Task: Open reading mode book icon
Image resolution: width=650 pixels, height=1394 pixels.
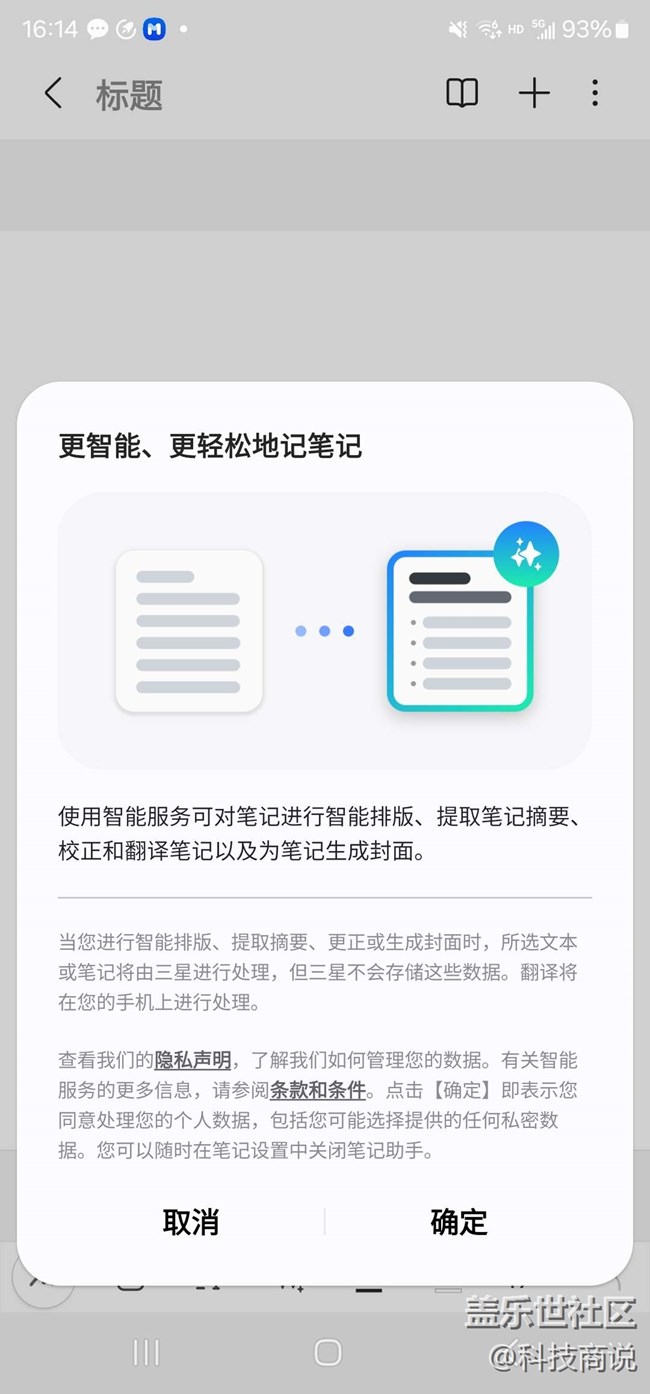Action: [461, 94]
